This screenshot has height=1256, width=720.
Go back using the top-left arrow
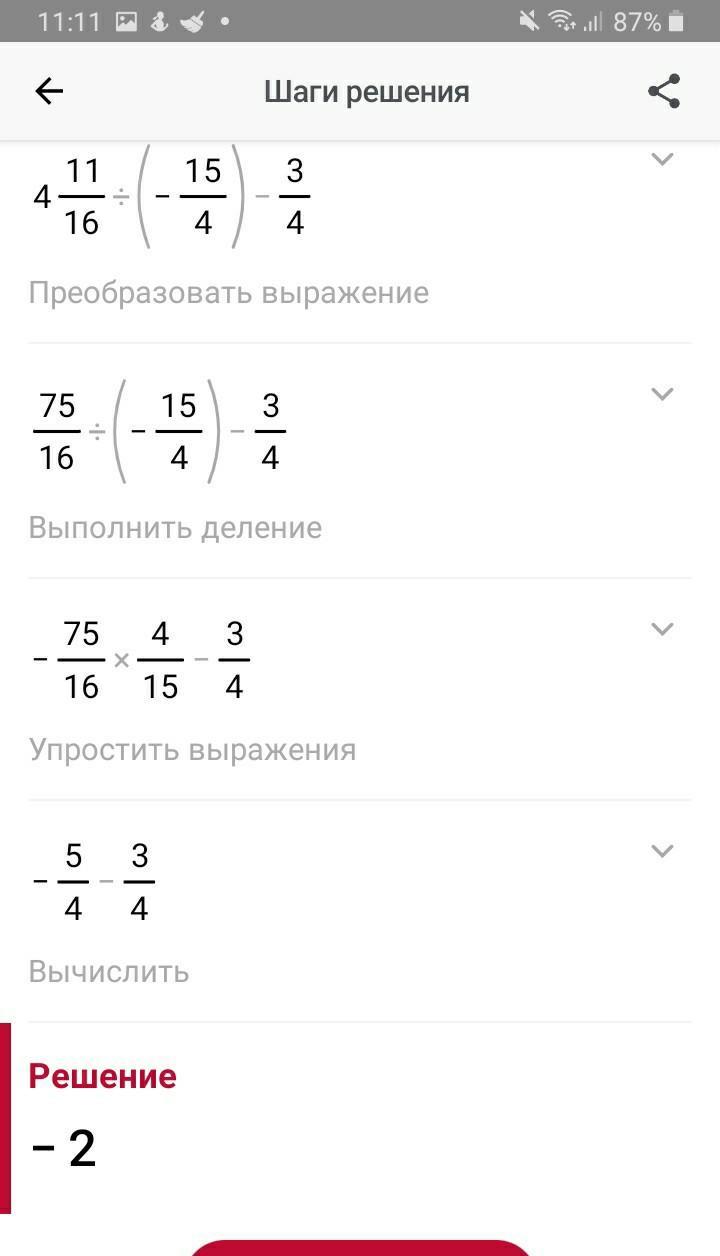(x=49, y=92)
